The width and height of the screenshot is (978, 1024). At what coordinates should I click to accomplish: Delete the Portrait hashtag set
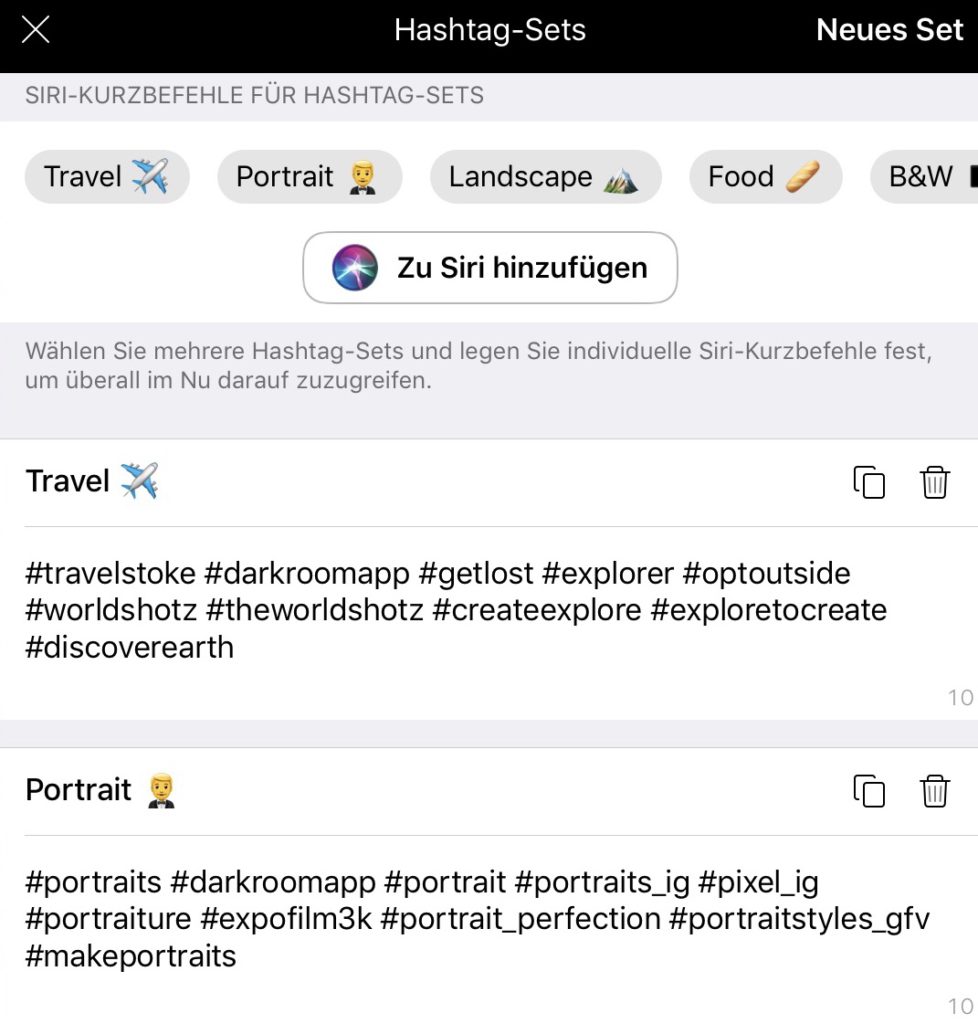(934, 791)
